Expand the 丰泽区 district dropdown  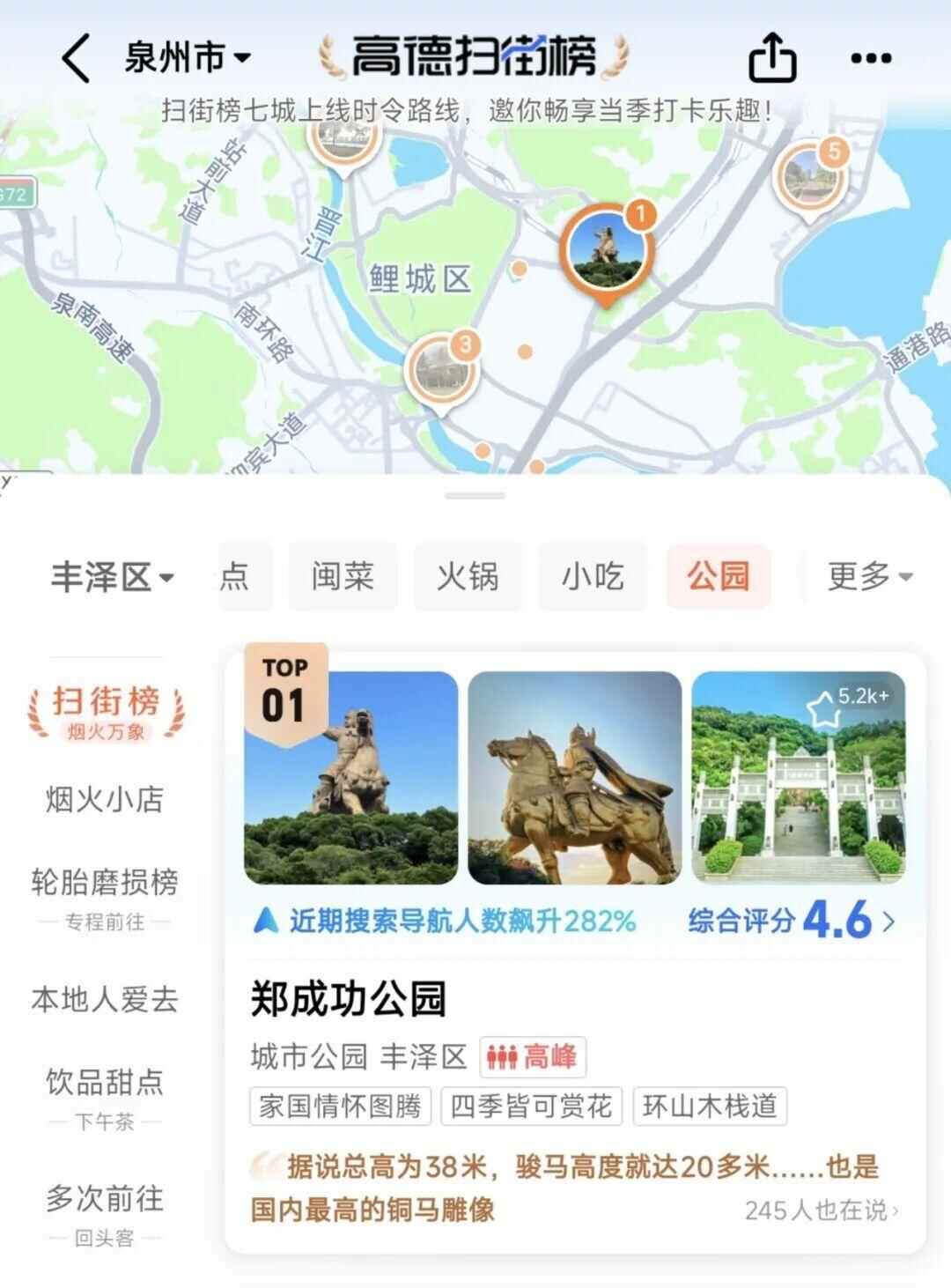[112, 578]
